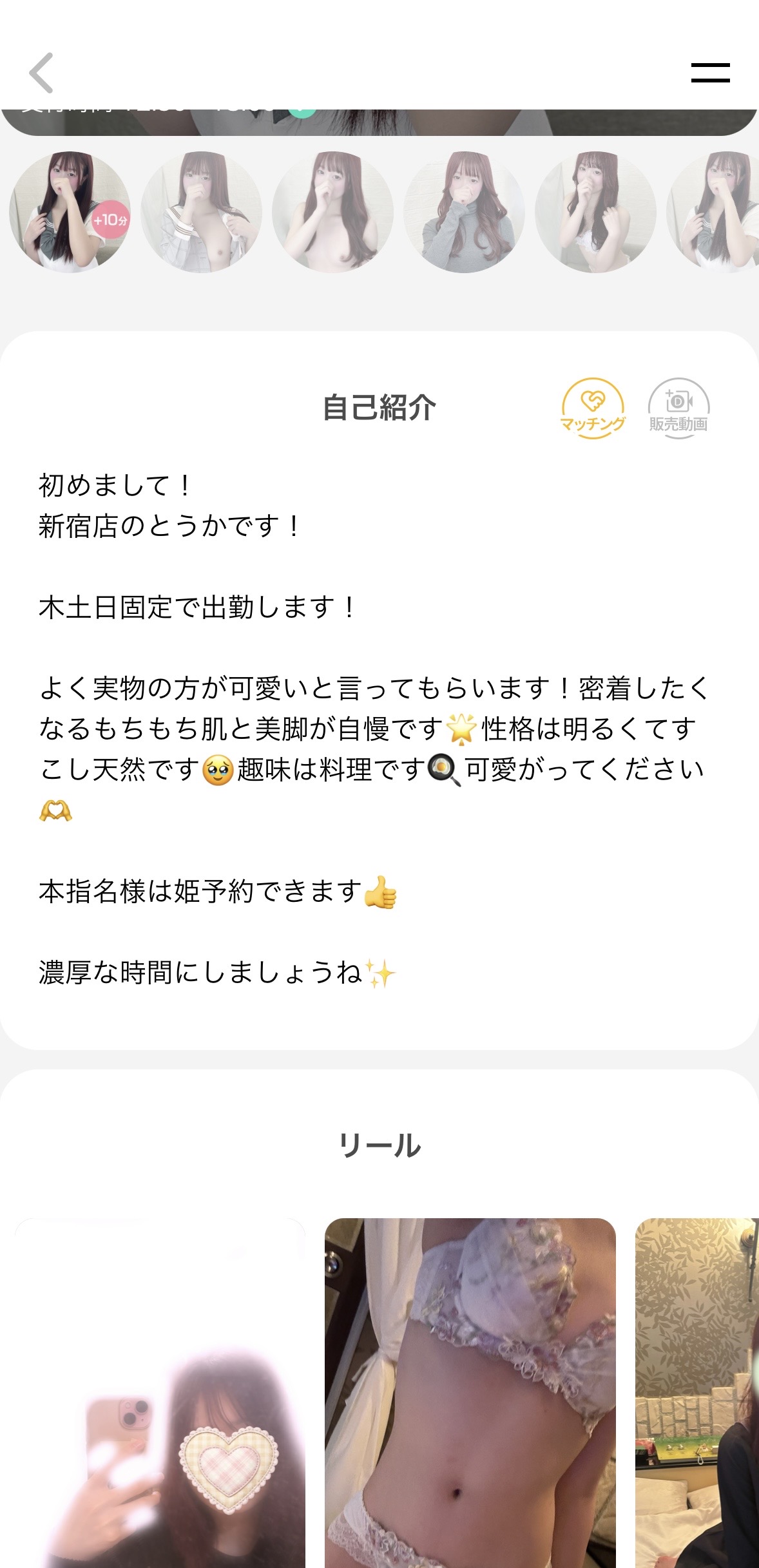Viewport: 759px width, 1568px height.
Task: Open the hamburger menu at top right
Action: [x=710, y=73]
